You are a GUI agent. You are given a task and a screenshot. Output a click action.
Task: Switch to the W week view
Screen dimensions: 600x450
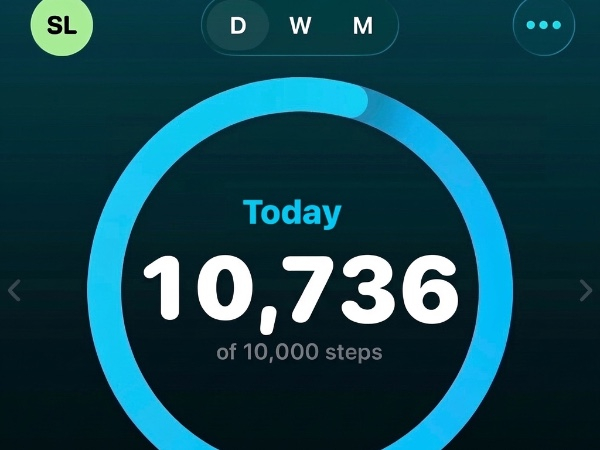coord(300,26)
